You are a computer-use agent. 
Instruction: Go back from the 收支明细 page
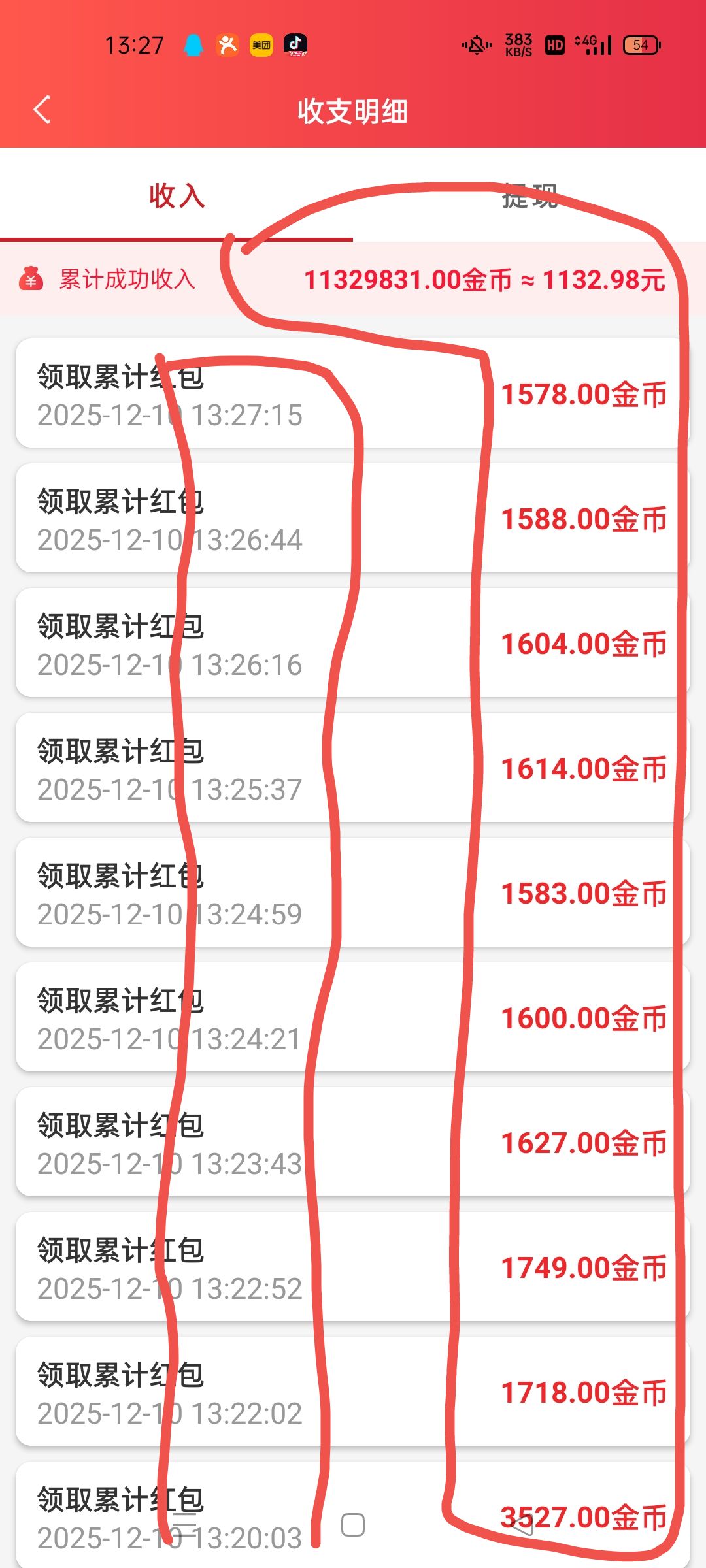42,110
